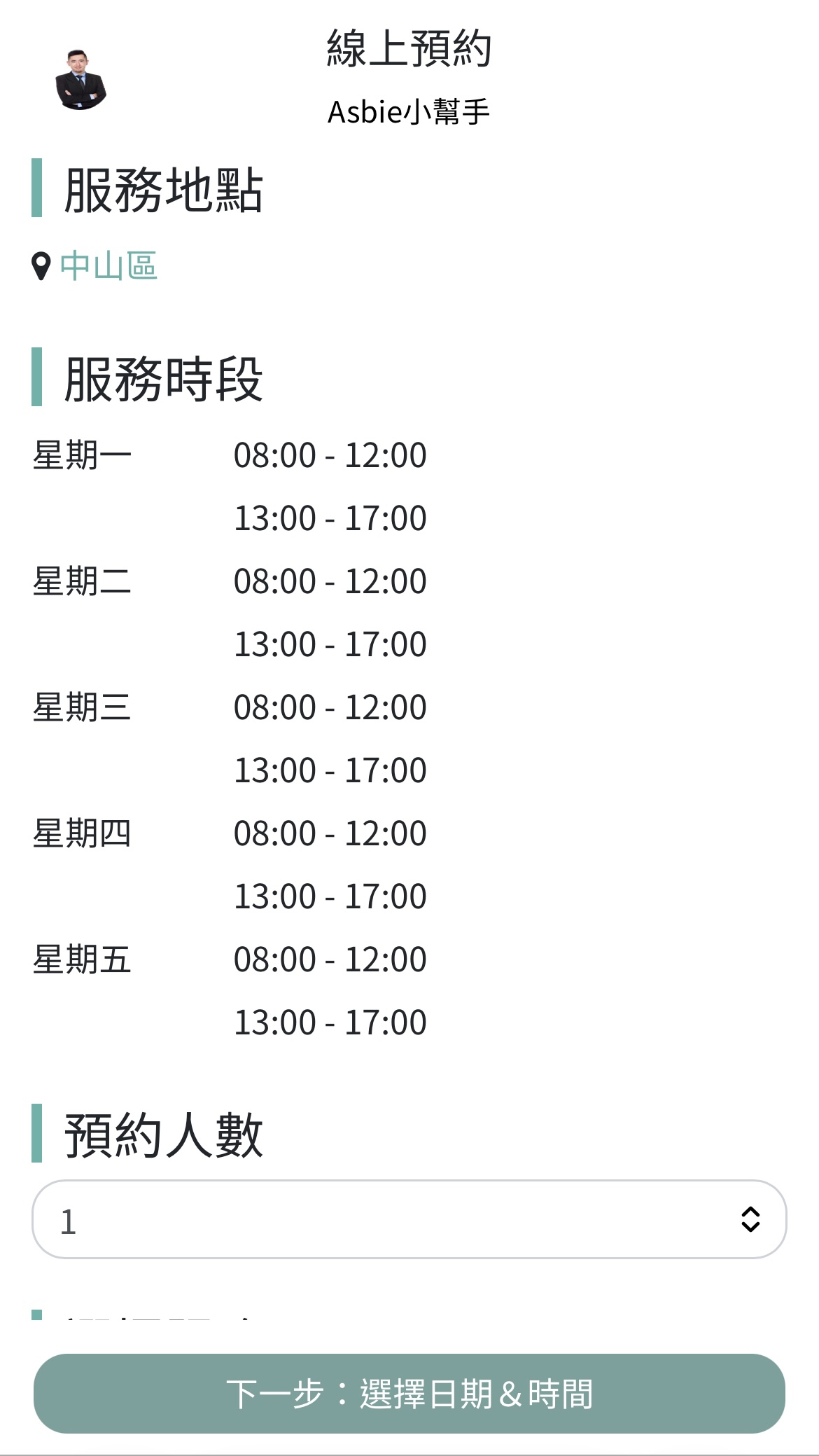Open the 中山區 location link
Viewport: 819px width, 1456px height.
pyautogui.click(x=108, y=266)
